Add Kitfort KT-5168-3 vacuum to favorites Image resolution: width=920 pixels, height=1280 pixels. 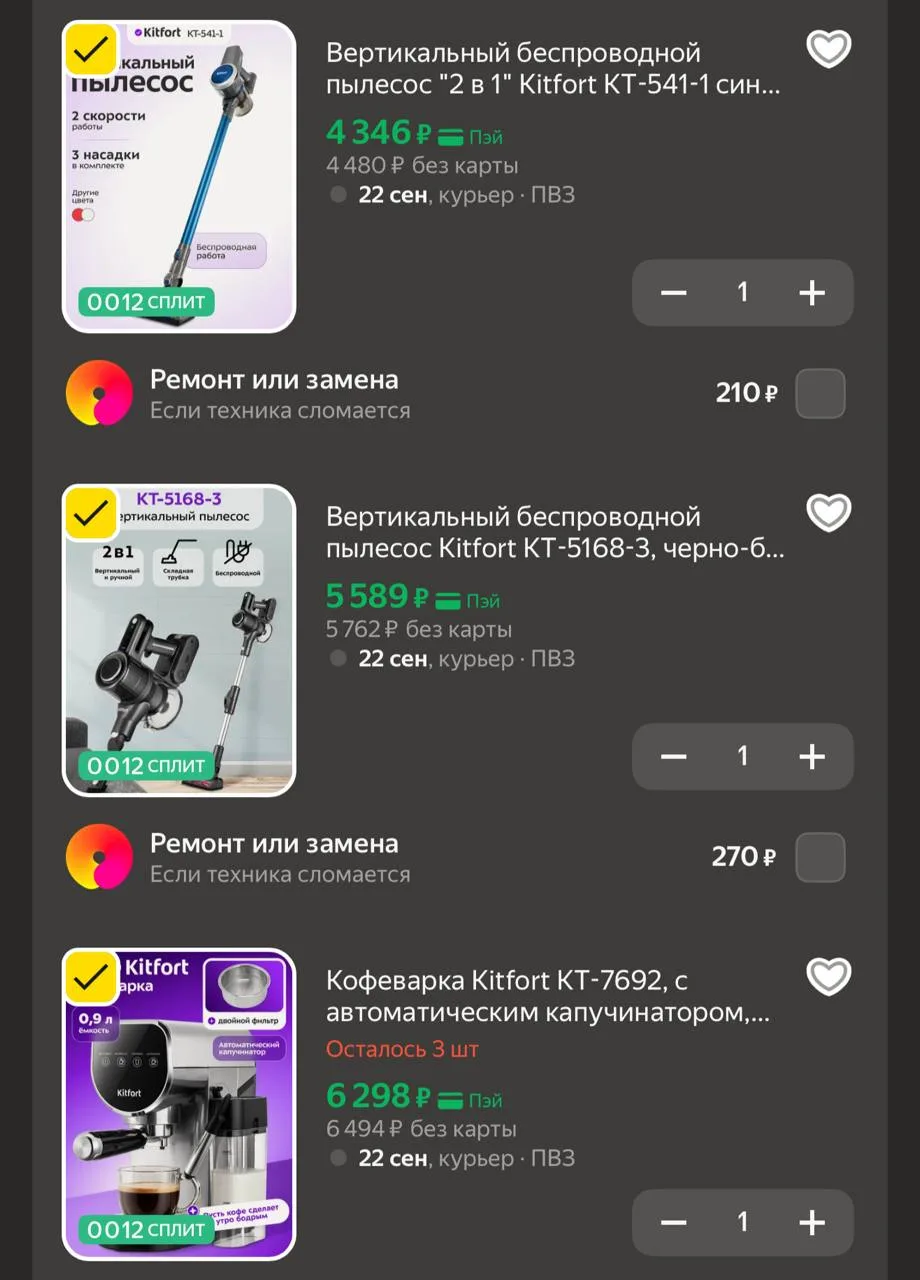(x=828, y=512)
